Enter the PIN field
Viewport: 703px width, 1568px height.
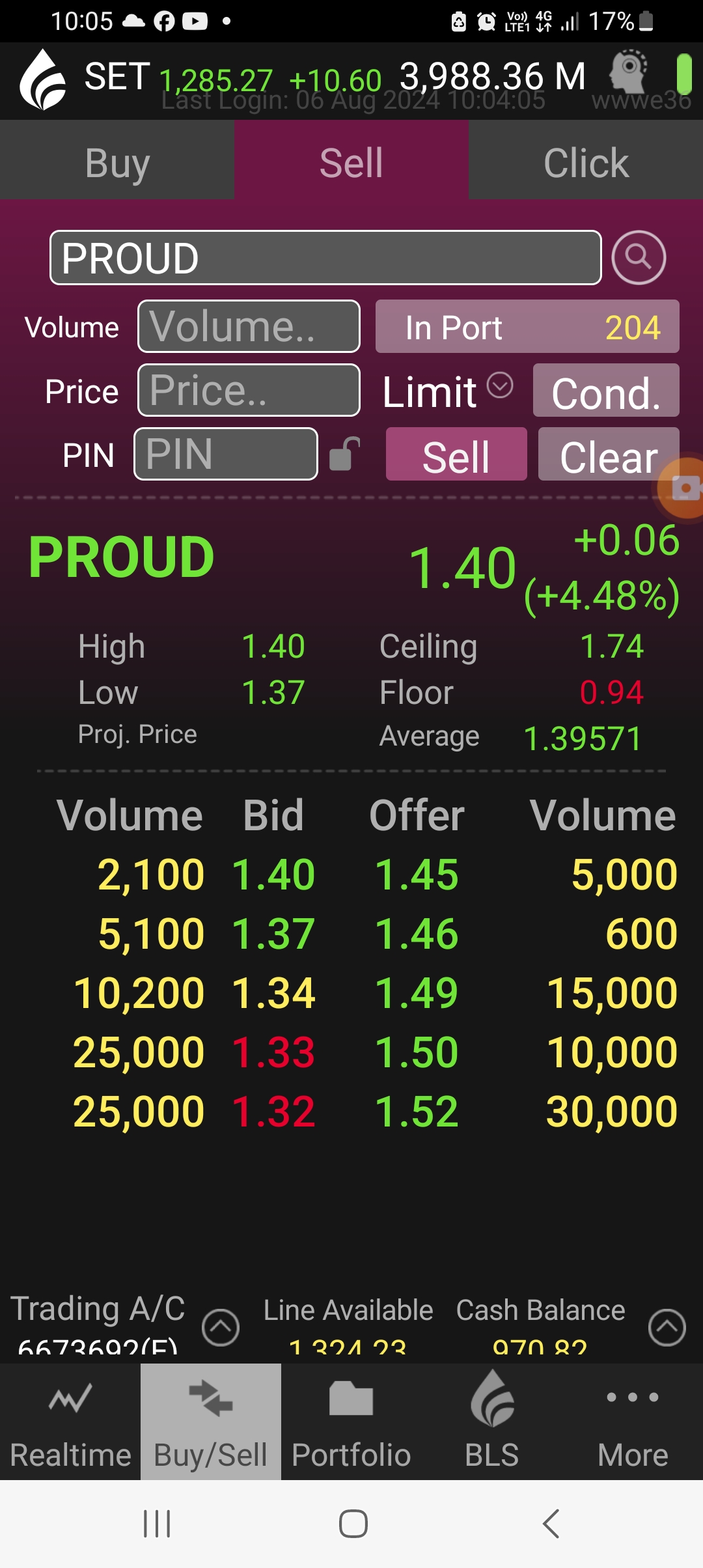tap(226, 454)
